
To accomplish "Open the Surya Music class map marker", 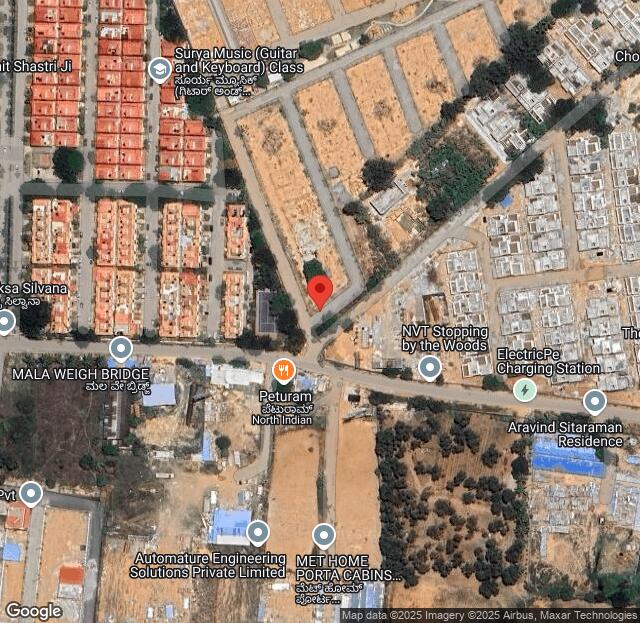I will coord(159,69).
